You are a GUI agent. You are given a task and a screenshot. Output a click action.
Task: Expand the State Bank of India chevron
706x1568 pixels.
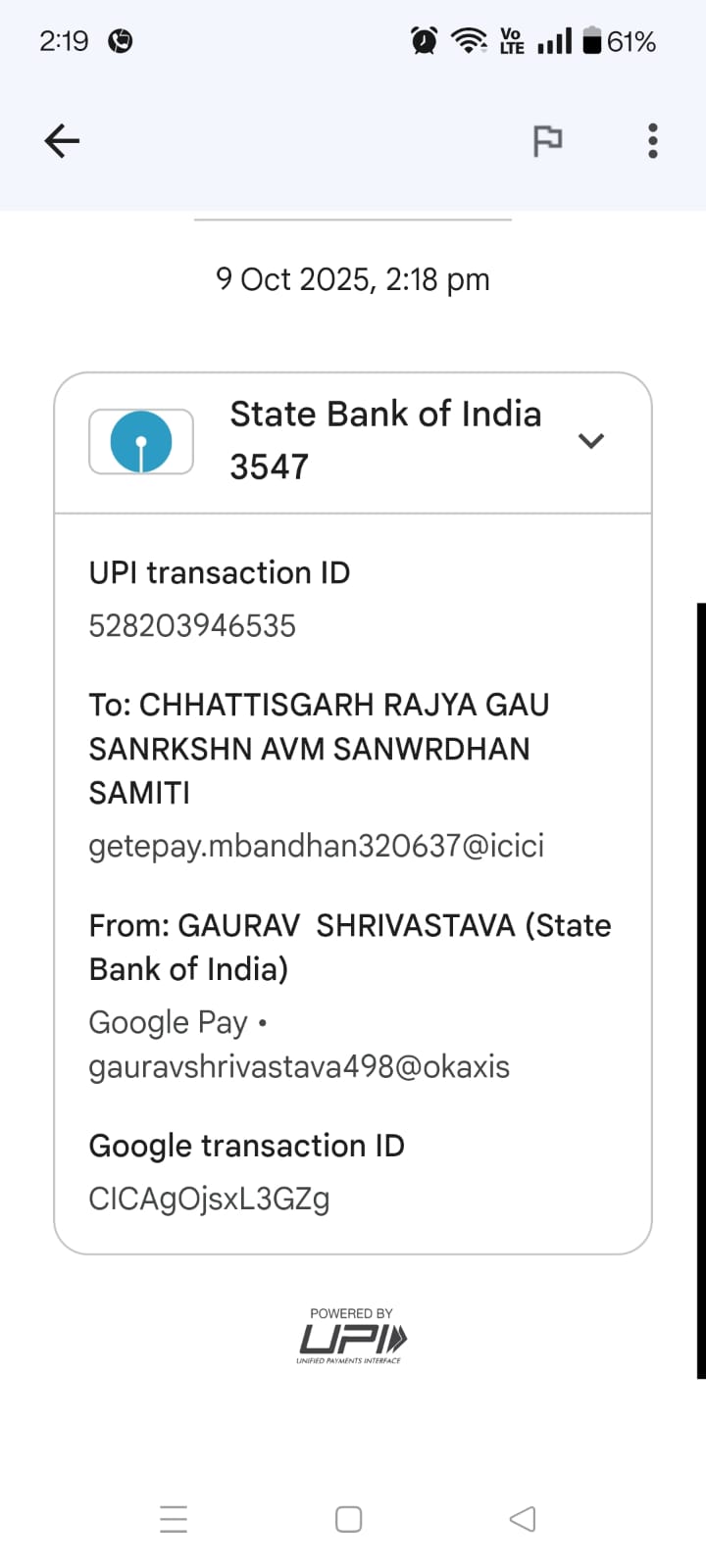pyautogui.click(x=591, y=441)
